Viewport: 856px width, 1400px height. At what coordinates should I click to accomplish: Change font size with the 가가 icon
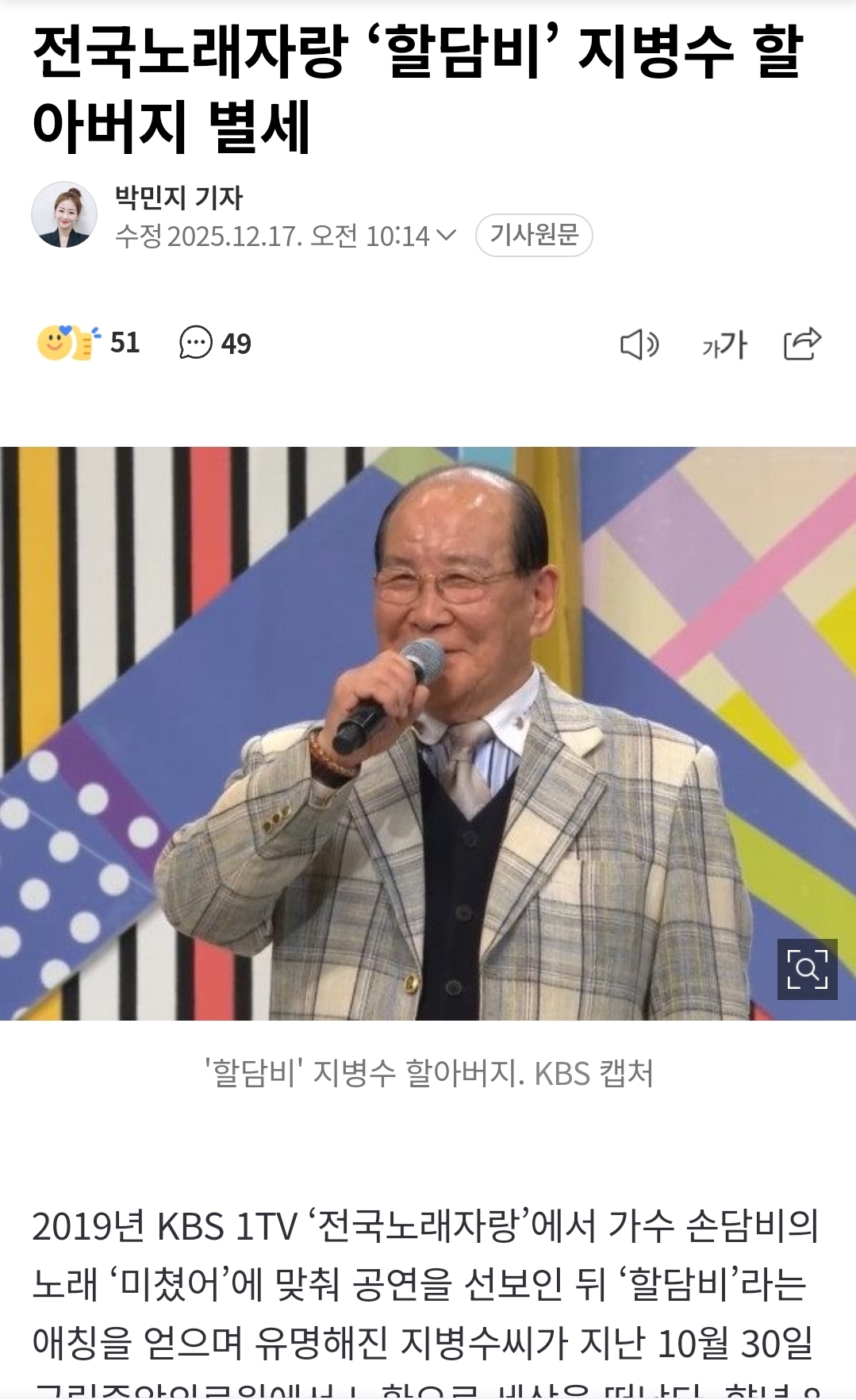[x=724, y=344]
